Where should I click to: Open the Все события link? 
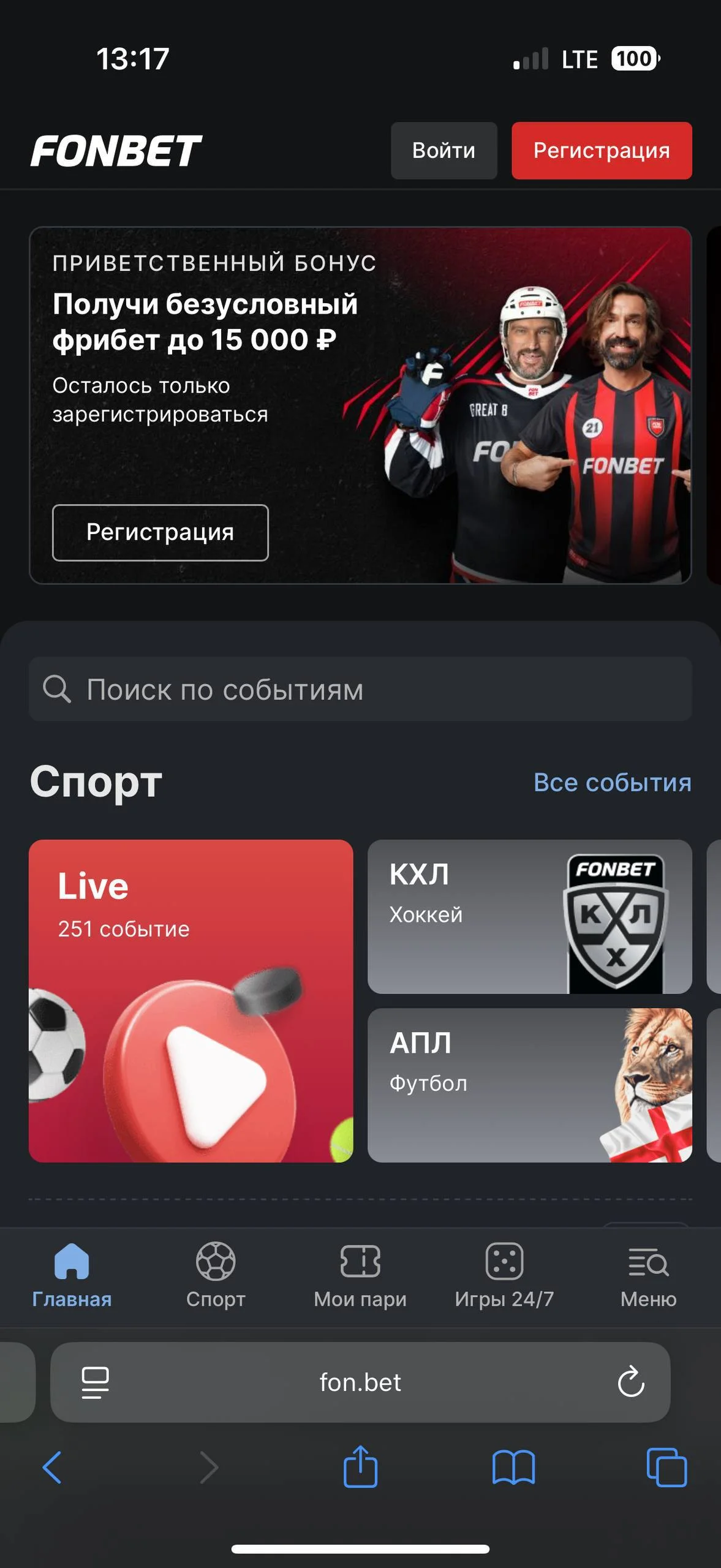coord(612,783)
